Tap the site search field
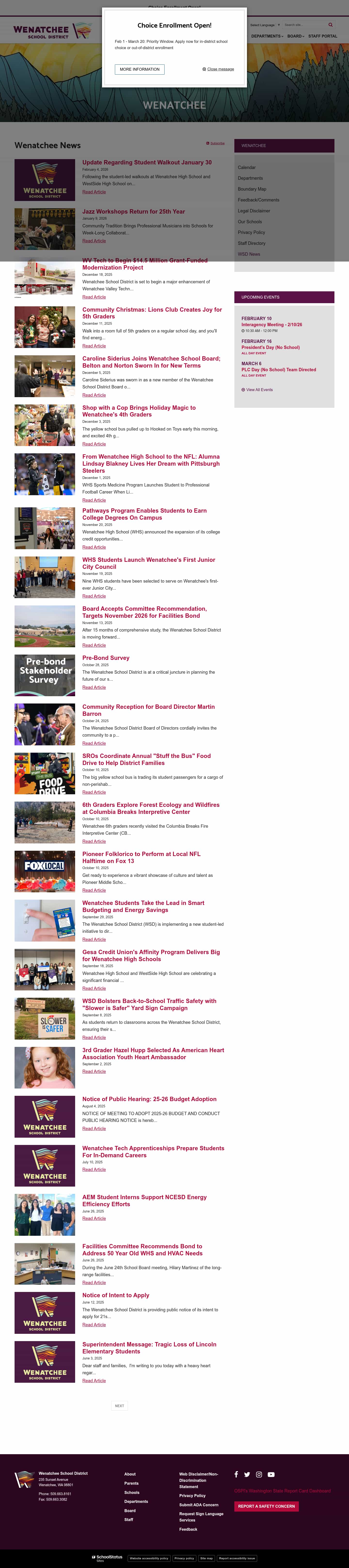The image size is (349, 1568). 305,25
